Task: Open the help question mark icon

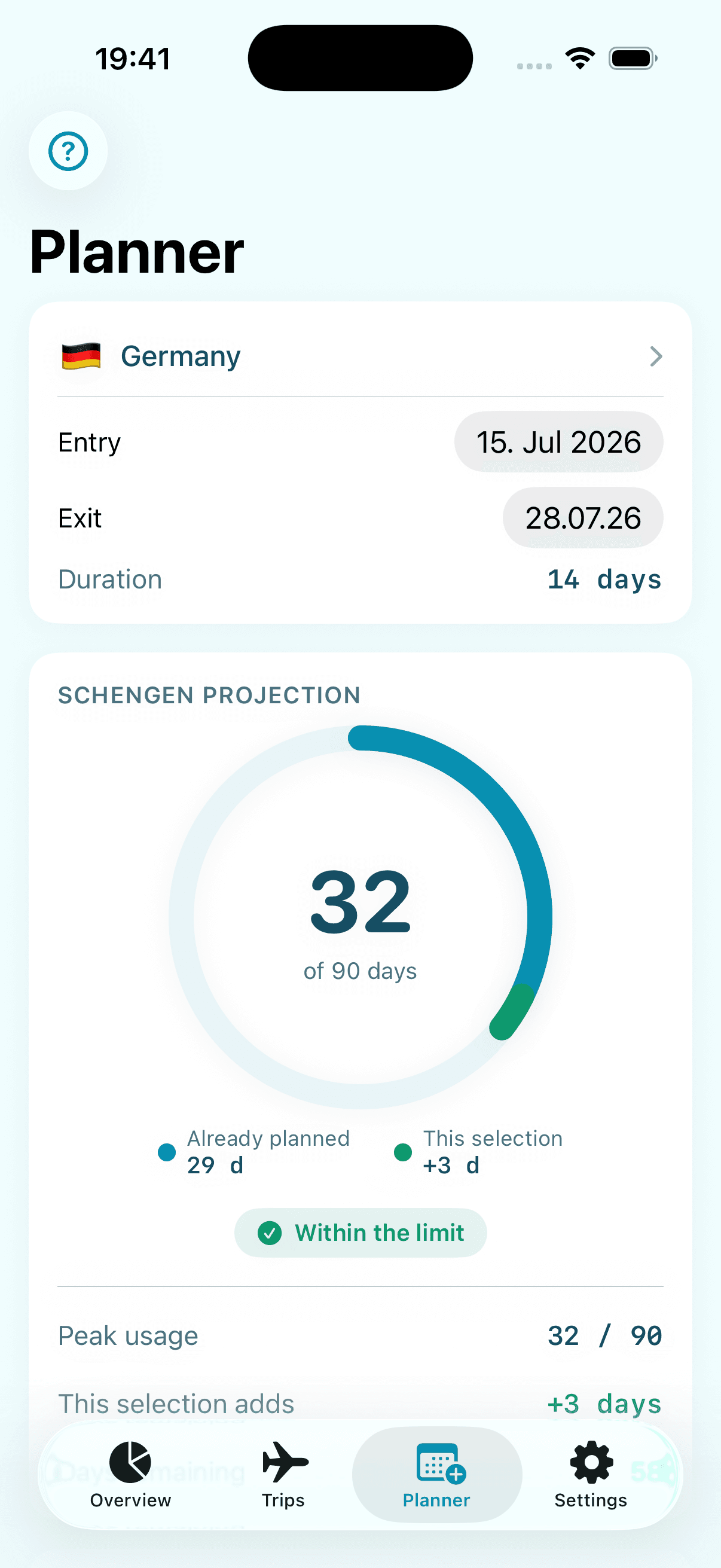Action: [x=68, y=151]
